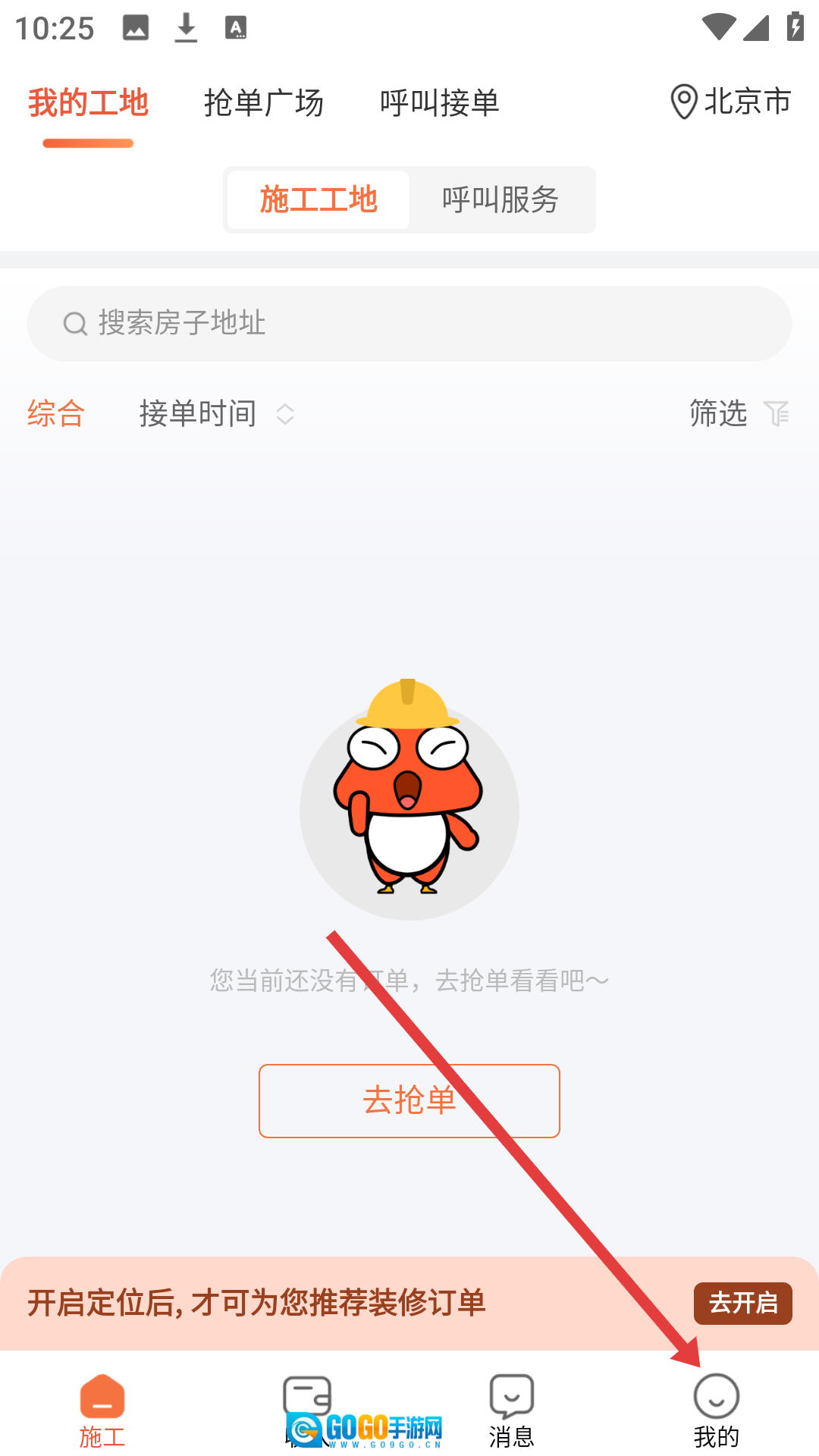Tap 去开启 to enable location
Screen dimensions: 819x1456
[x=742, y=1303]
